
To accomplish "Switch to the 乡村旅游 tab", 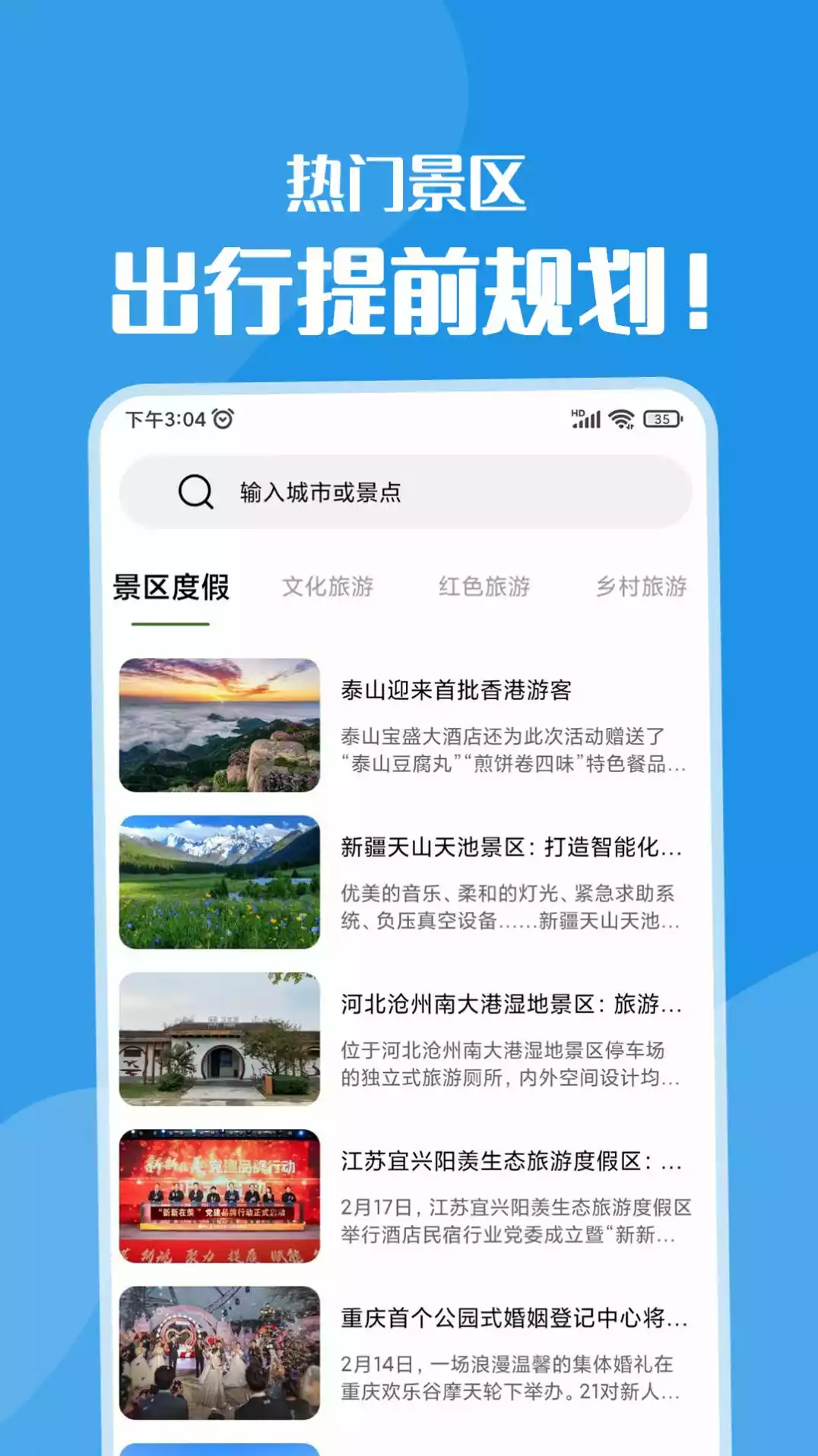I will pos(642,585).
